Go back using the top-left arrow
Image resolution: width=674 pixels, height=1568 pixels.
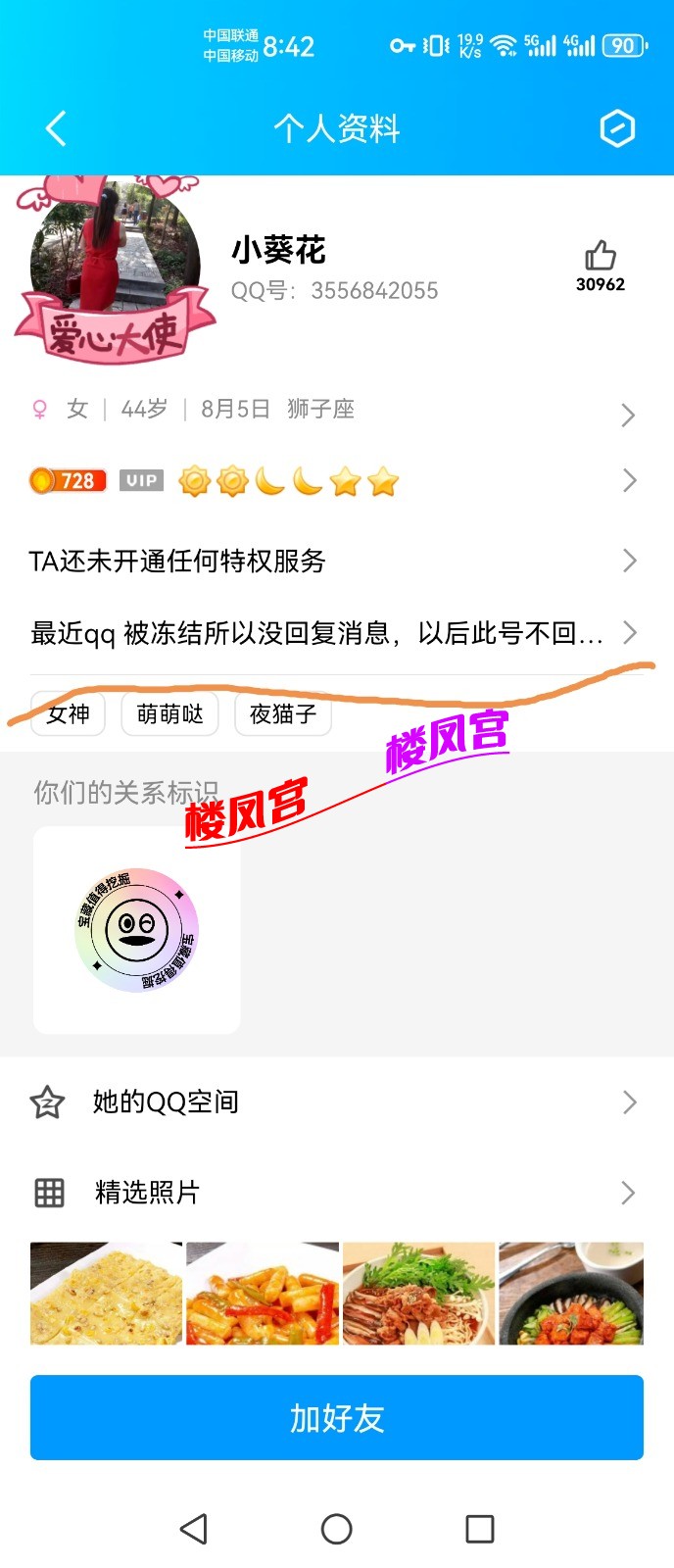click(56, 128)
